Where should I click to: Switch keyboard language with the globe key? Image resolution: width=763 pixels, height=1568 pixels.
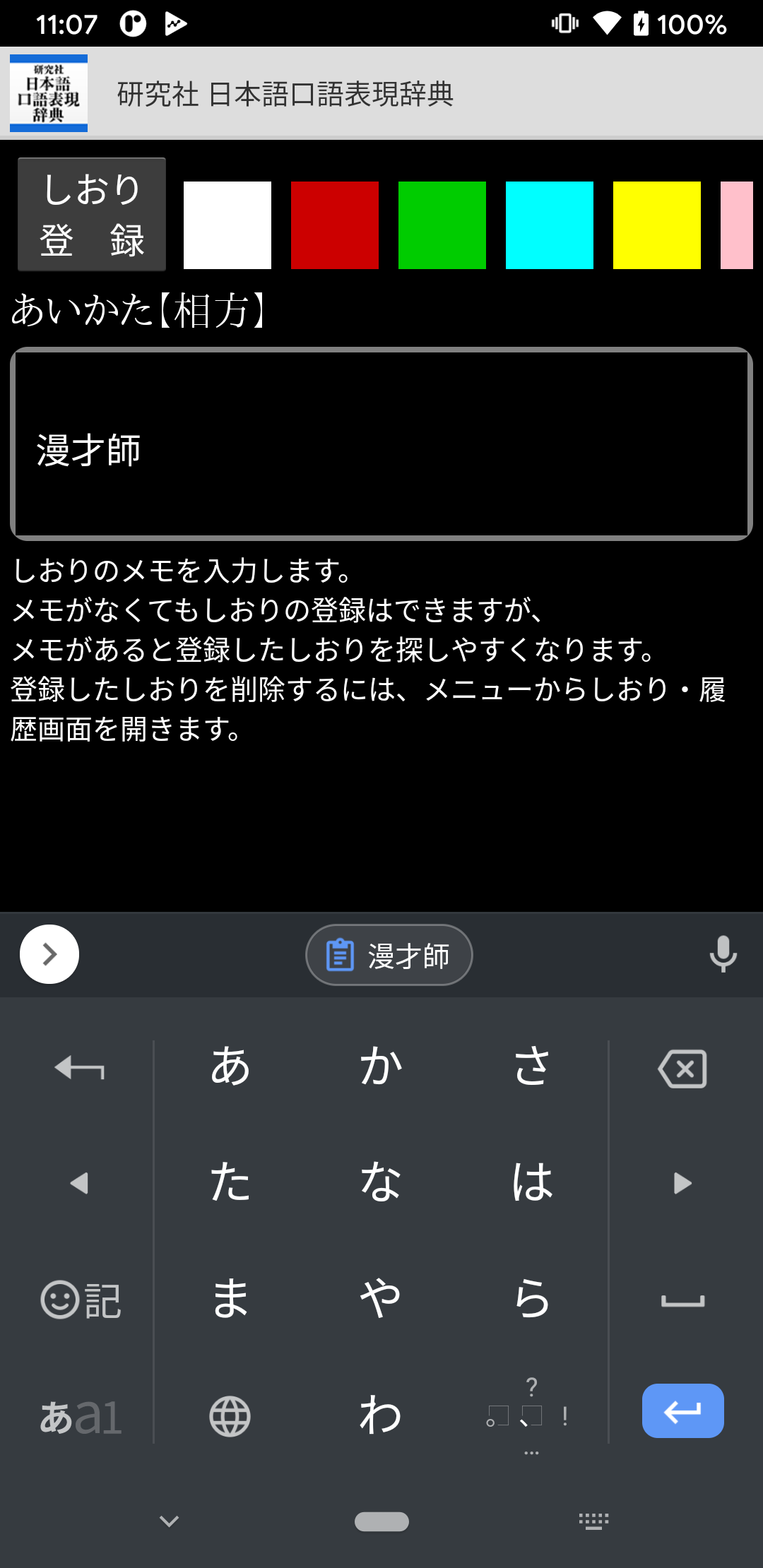click(x=230, y=1416)
